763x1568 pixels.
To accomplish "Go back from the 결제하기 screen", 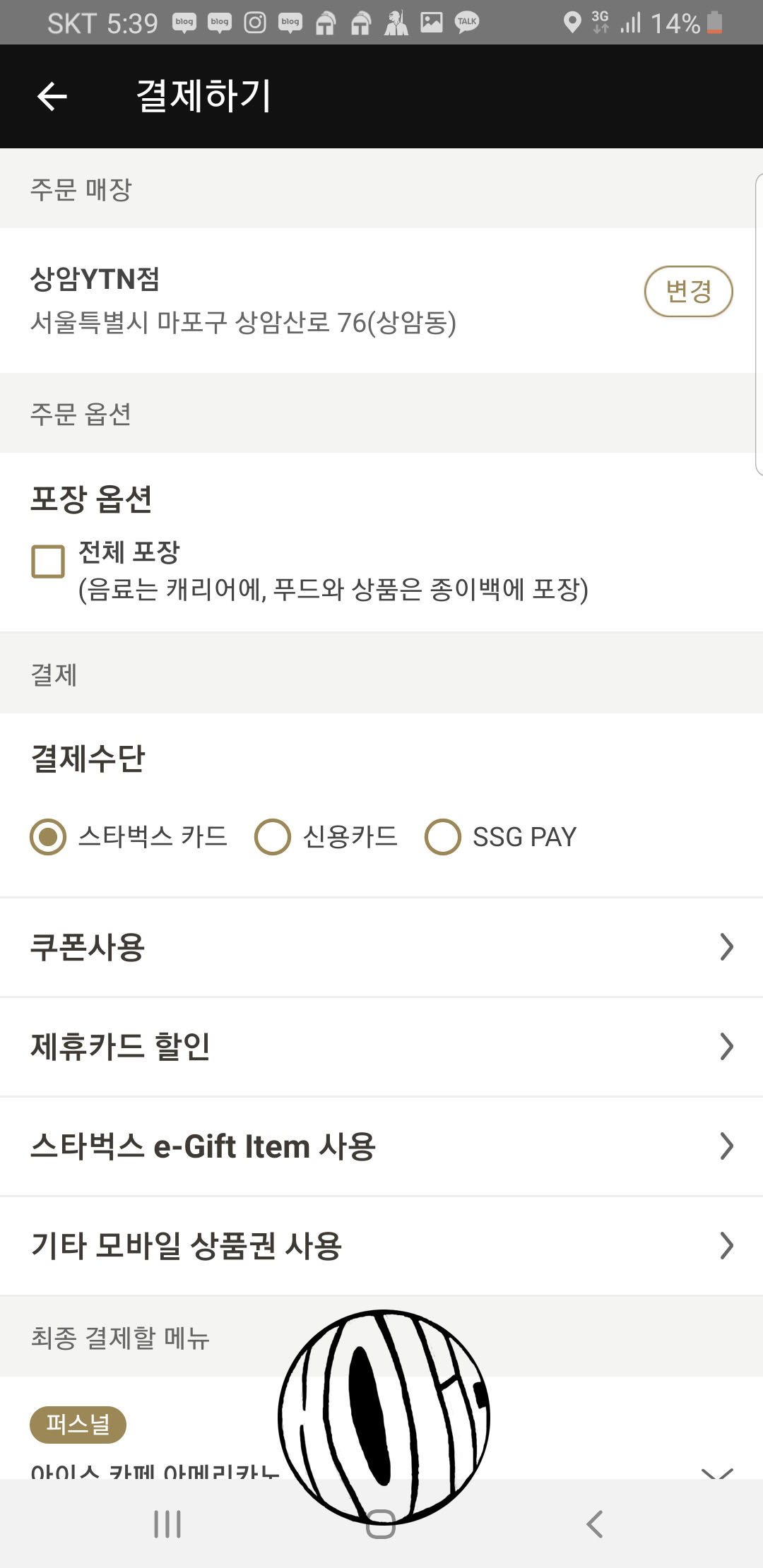I will tap(52, 96).
